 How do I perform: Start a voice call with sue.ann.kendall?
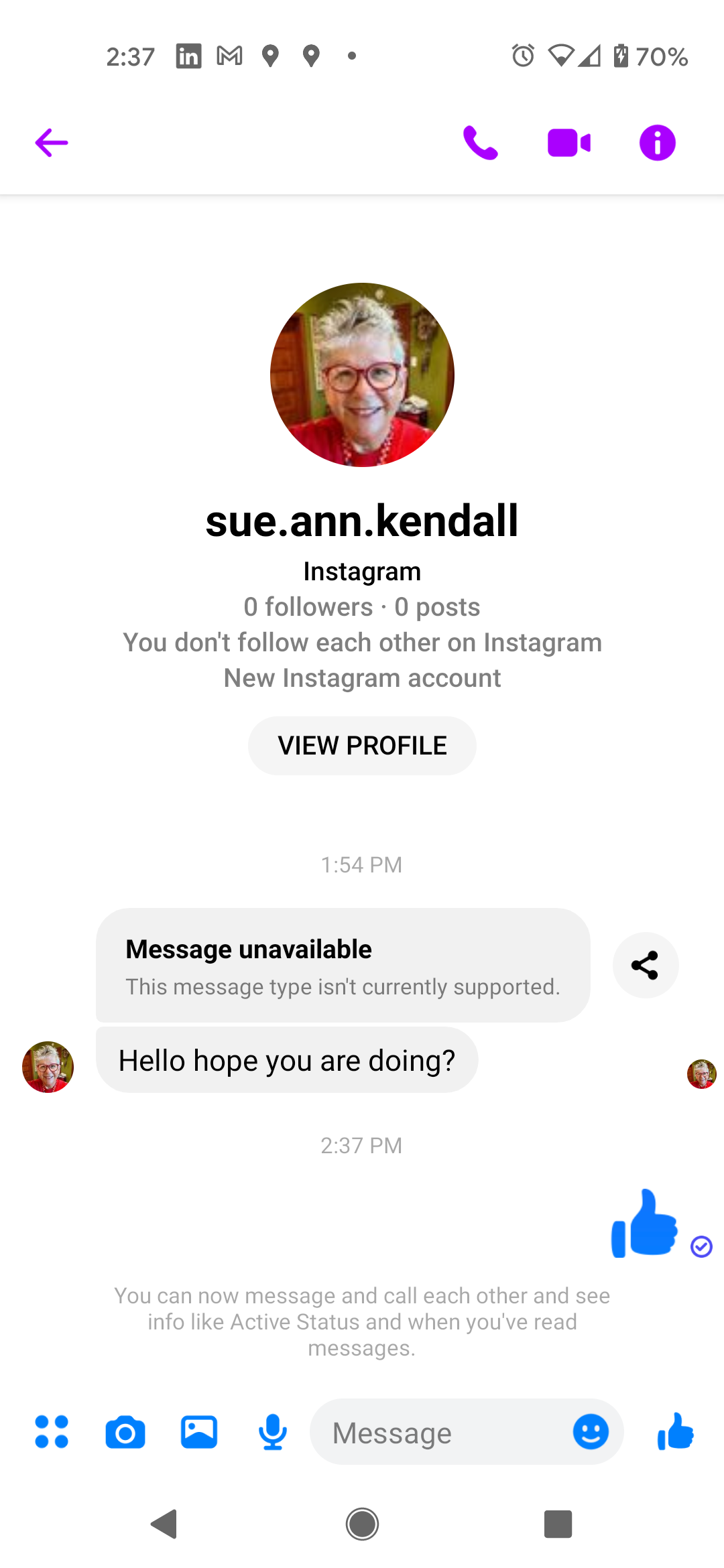[481, 143]
